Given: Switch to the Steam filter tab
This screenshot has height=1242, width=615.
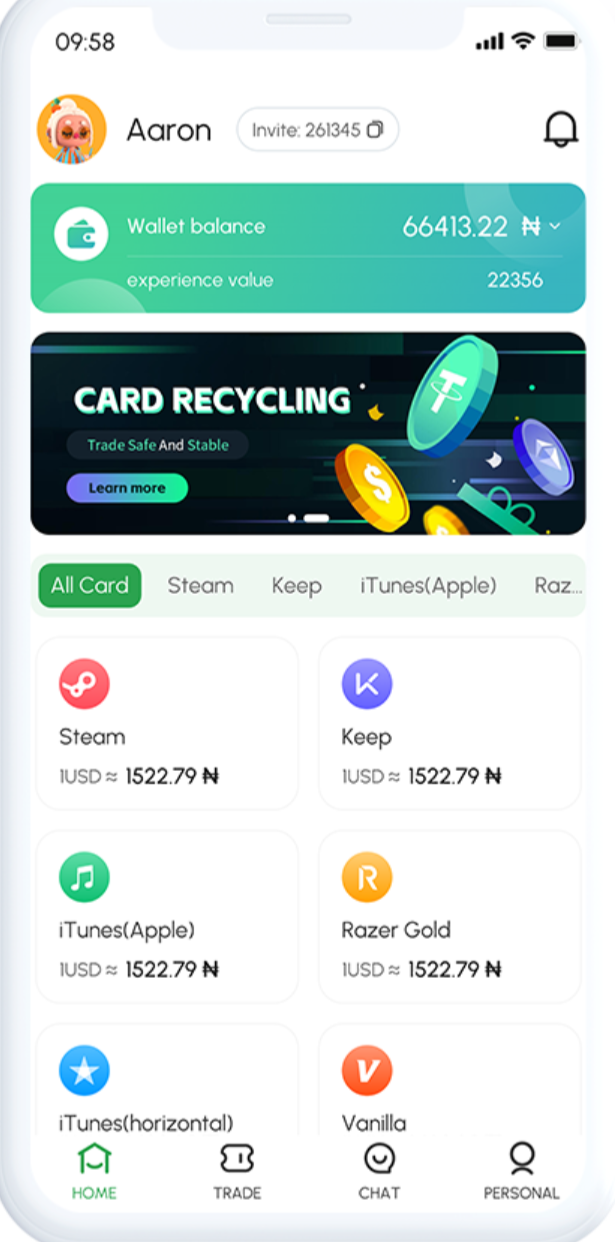Looking at the screenshot, I should 200,585.
